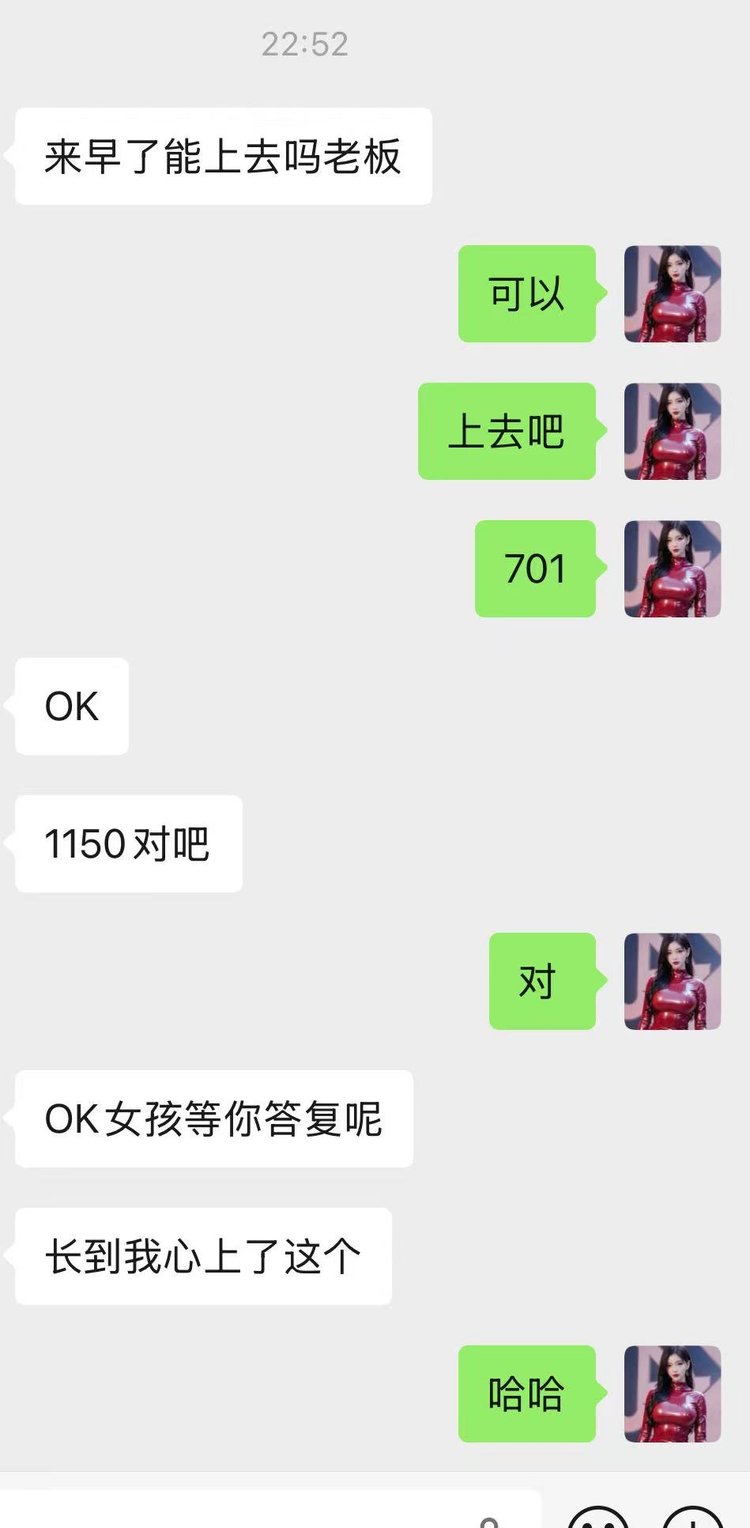750x1528 pixels.
Task: Open sender's avatar beside the 哈哈 message
Action: (672, 1393)
